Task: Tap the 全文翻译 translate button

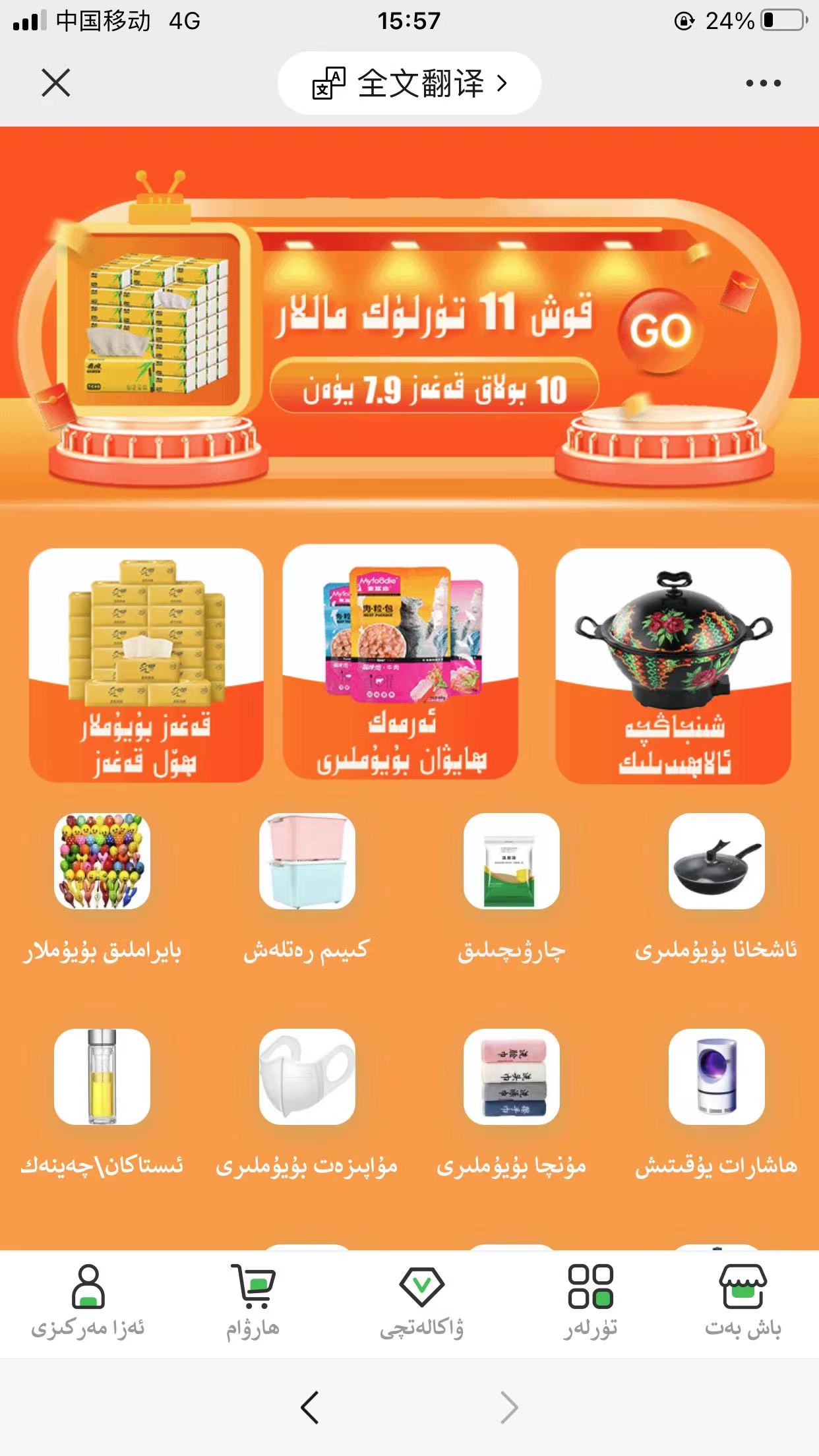Action: pyautogui.click(x=409, y=83)
